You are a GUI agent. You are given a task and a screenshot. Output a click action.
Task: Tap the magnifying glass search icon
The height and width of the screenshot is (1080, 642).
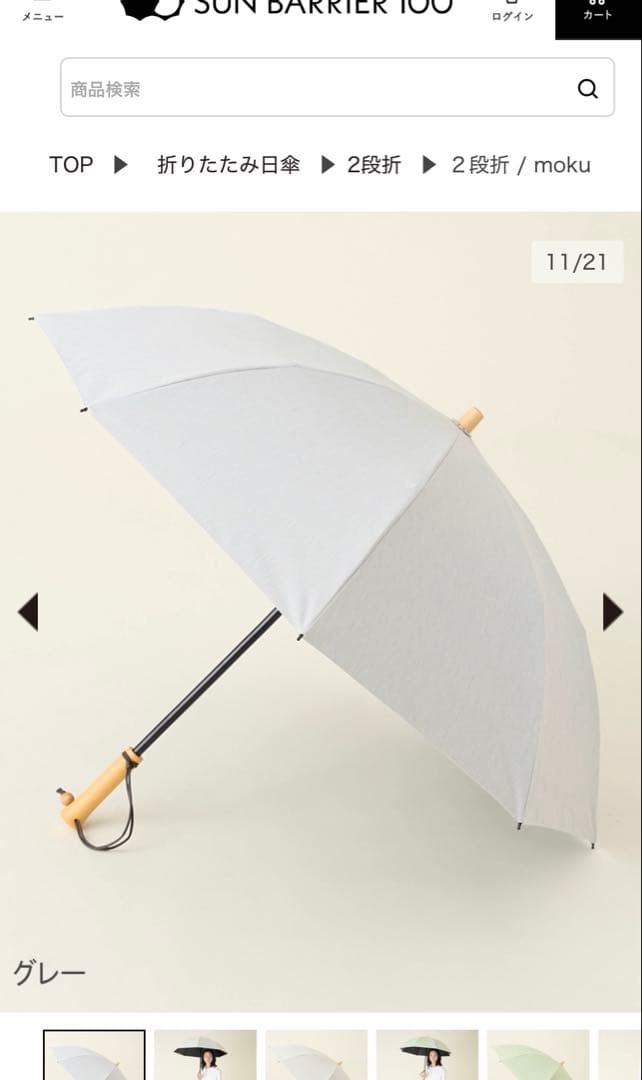point(588,89)
